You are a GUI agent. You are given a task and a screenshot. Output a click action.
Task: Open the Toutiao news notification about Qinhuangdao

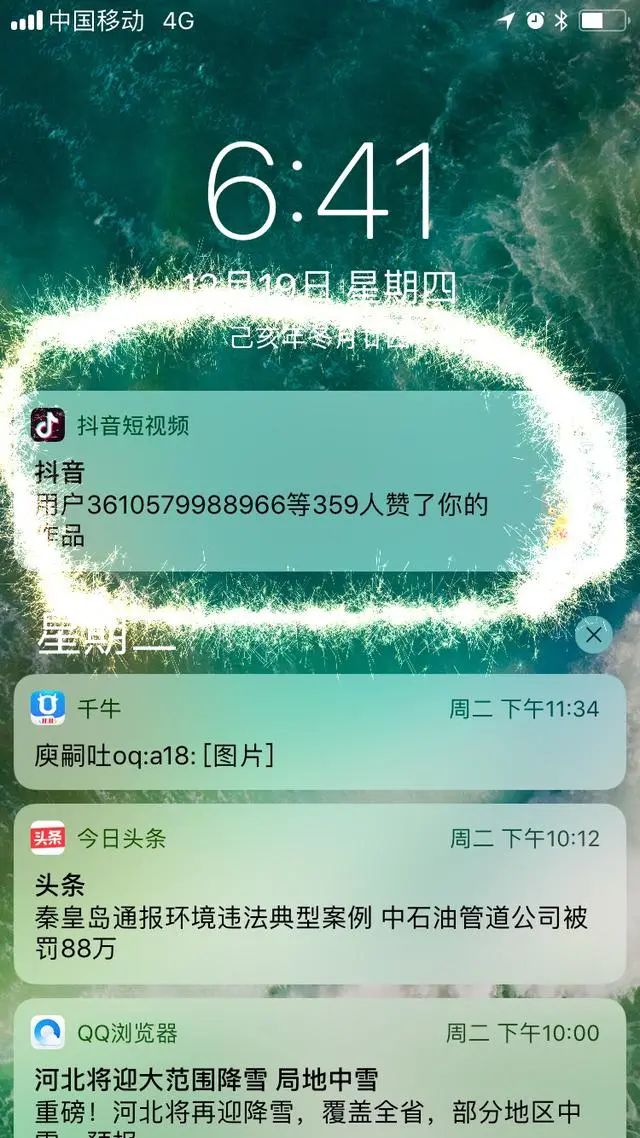pyautogui.click(x=320, y=895)
